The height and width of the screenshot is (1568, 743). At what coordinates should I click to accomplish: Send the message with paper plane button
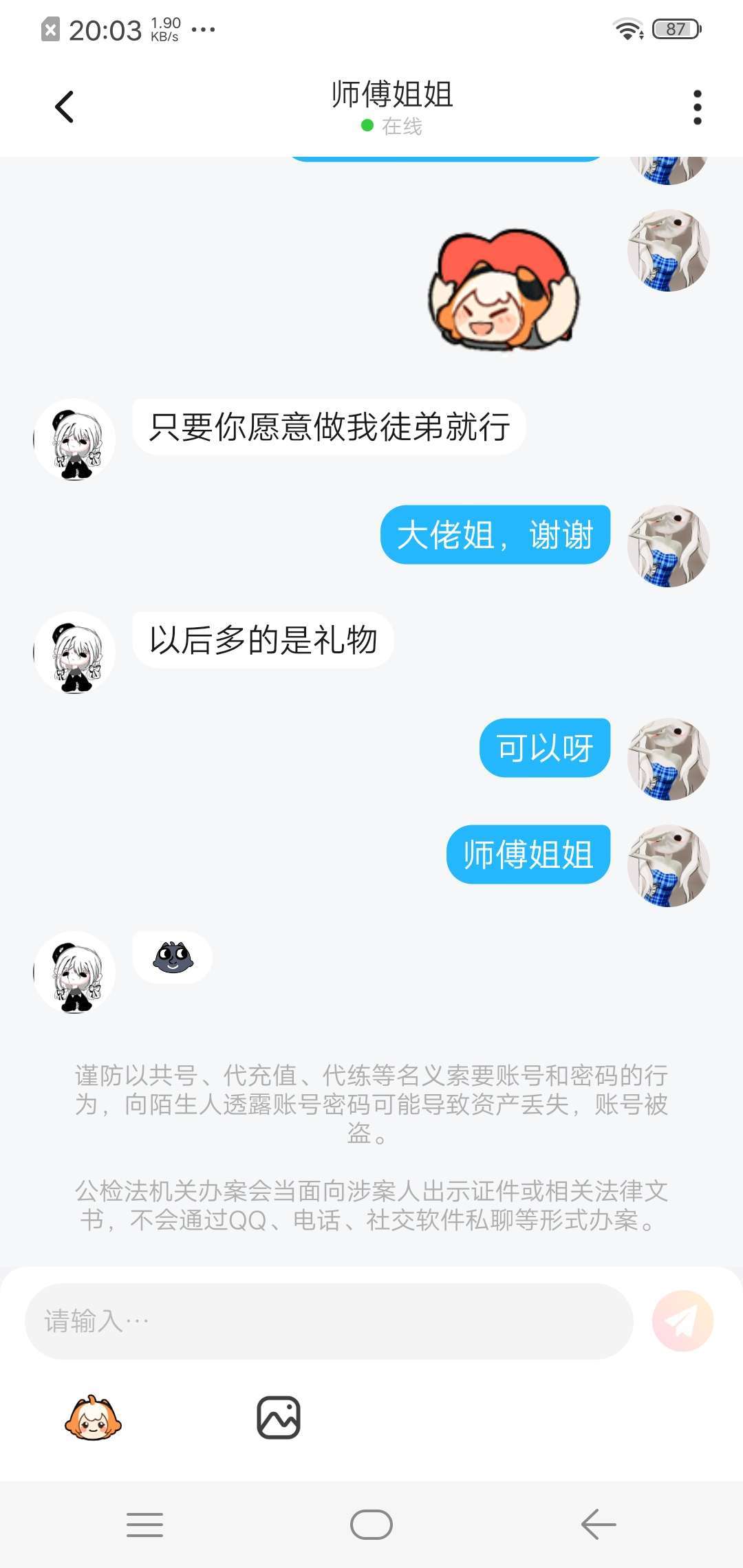[x=682, y=1320]
